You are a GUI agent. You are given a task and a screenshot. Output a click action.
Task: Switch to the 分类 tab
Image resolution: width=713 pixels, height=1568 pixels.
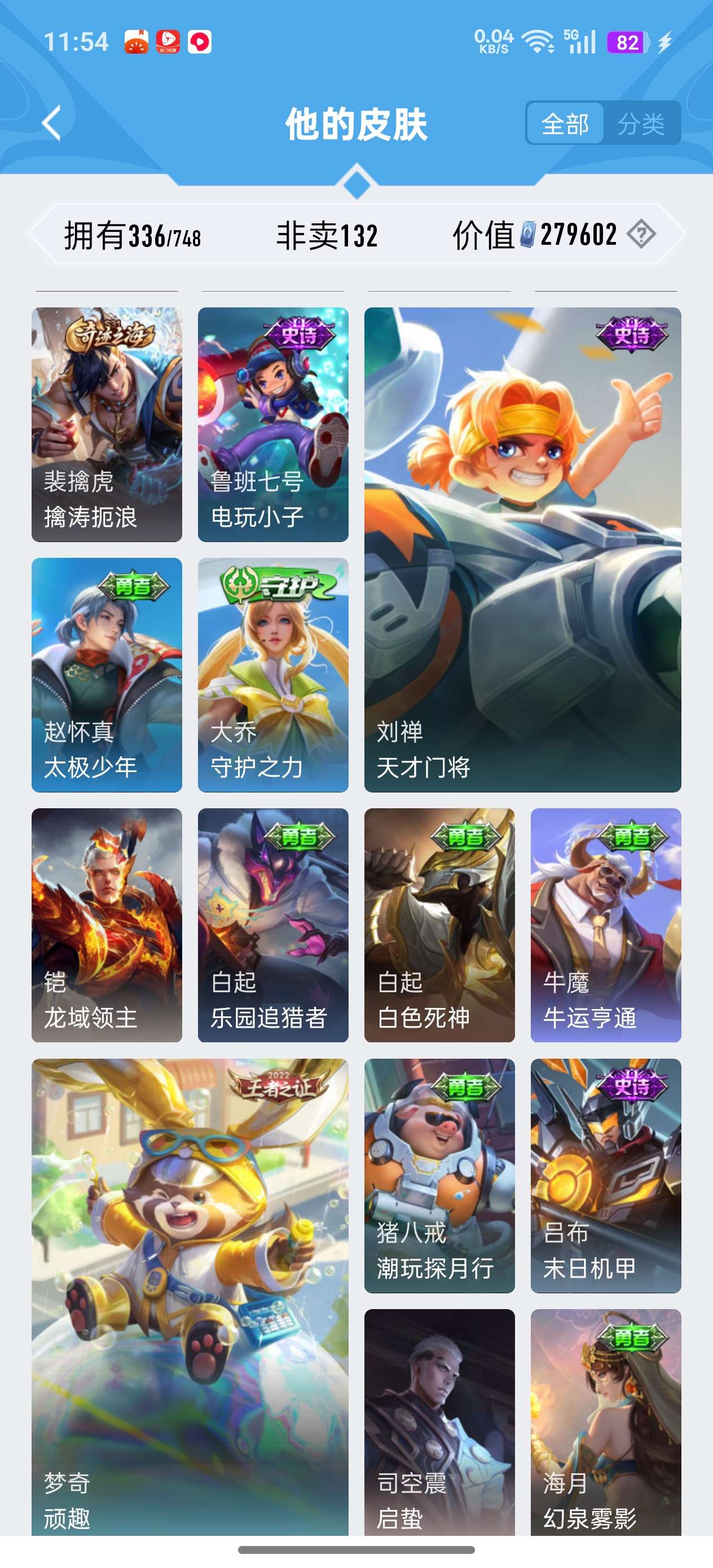pos(641,124)
